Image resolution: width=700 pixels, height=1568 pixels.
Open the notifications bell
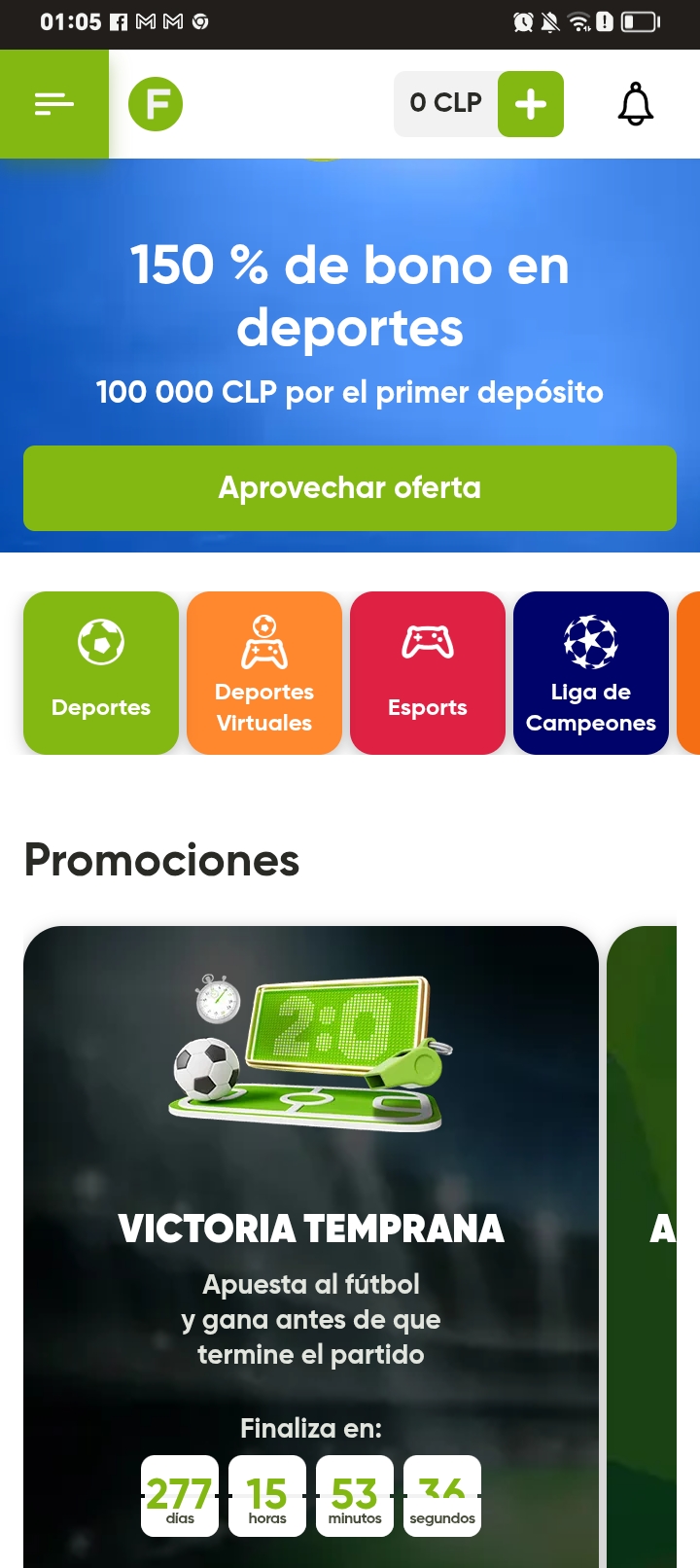pos(636,104)
